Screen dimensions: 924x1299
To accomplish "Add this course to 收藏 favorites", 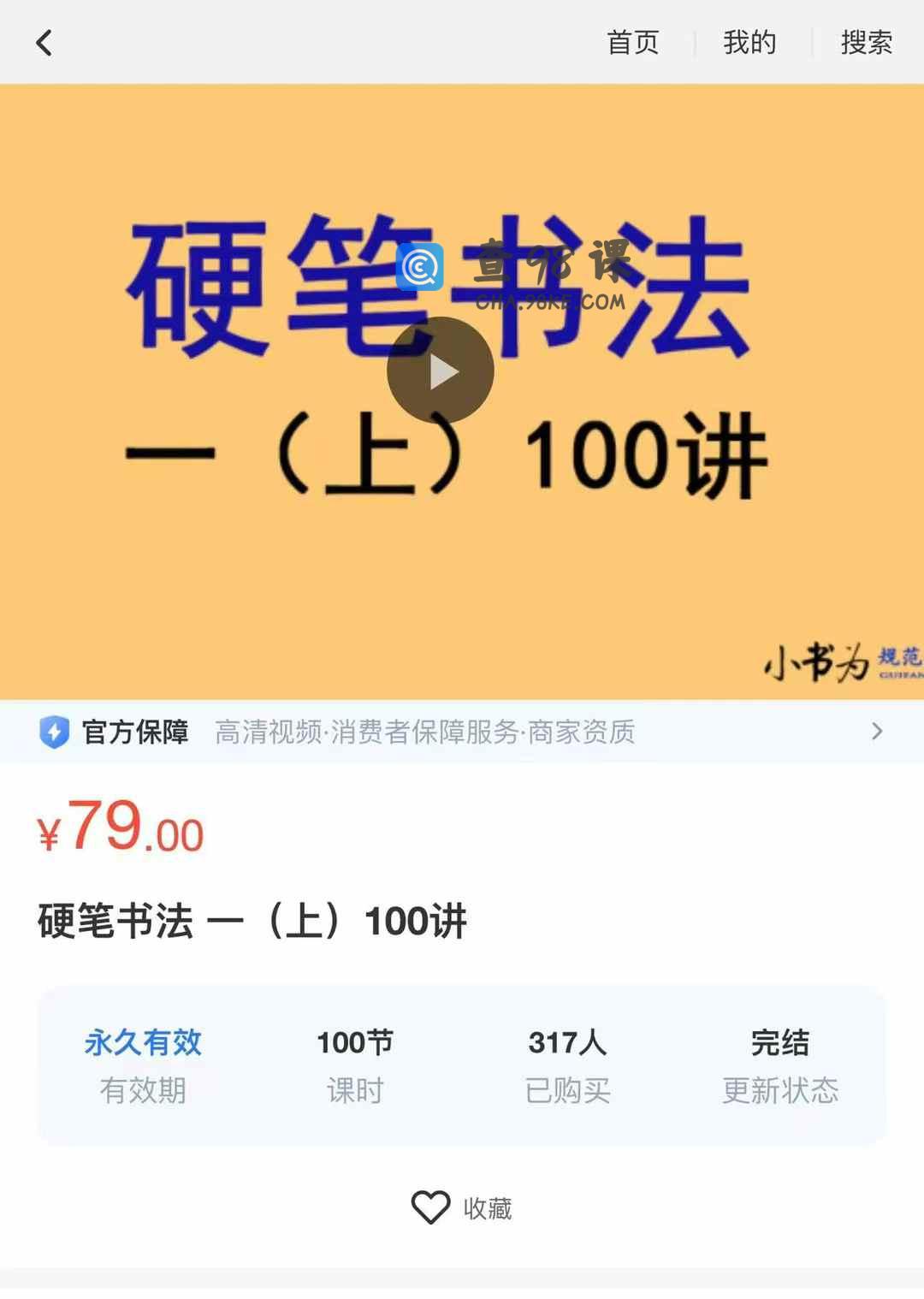I will [462, 1207].
